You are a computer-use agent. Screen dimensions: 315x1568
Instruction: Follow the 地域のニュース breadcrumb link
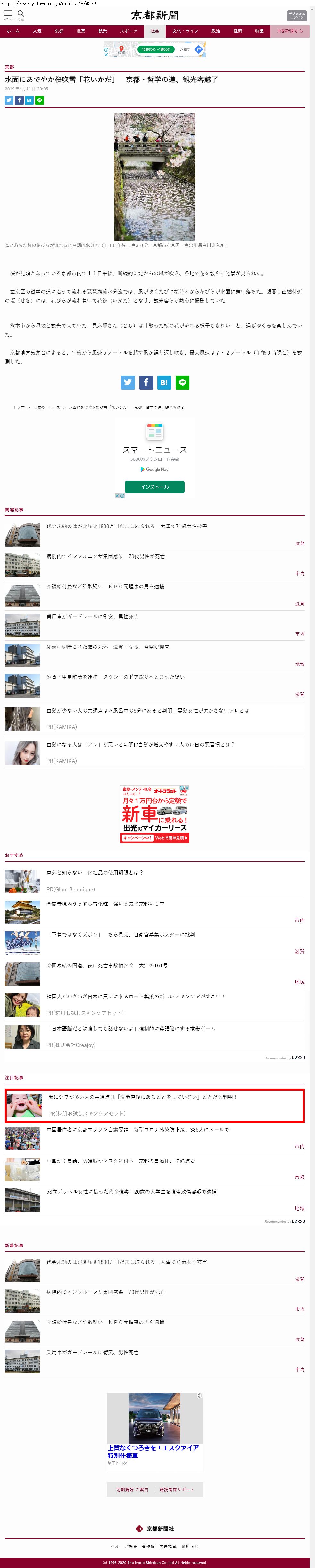click(47, 407)
